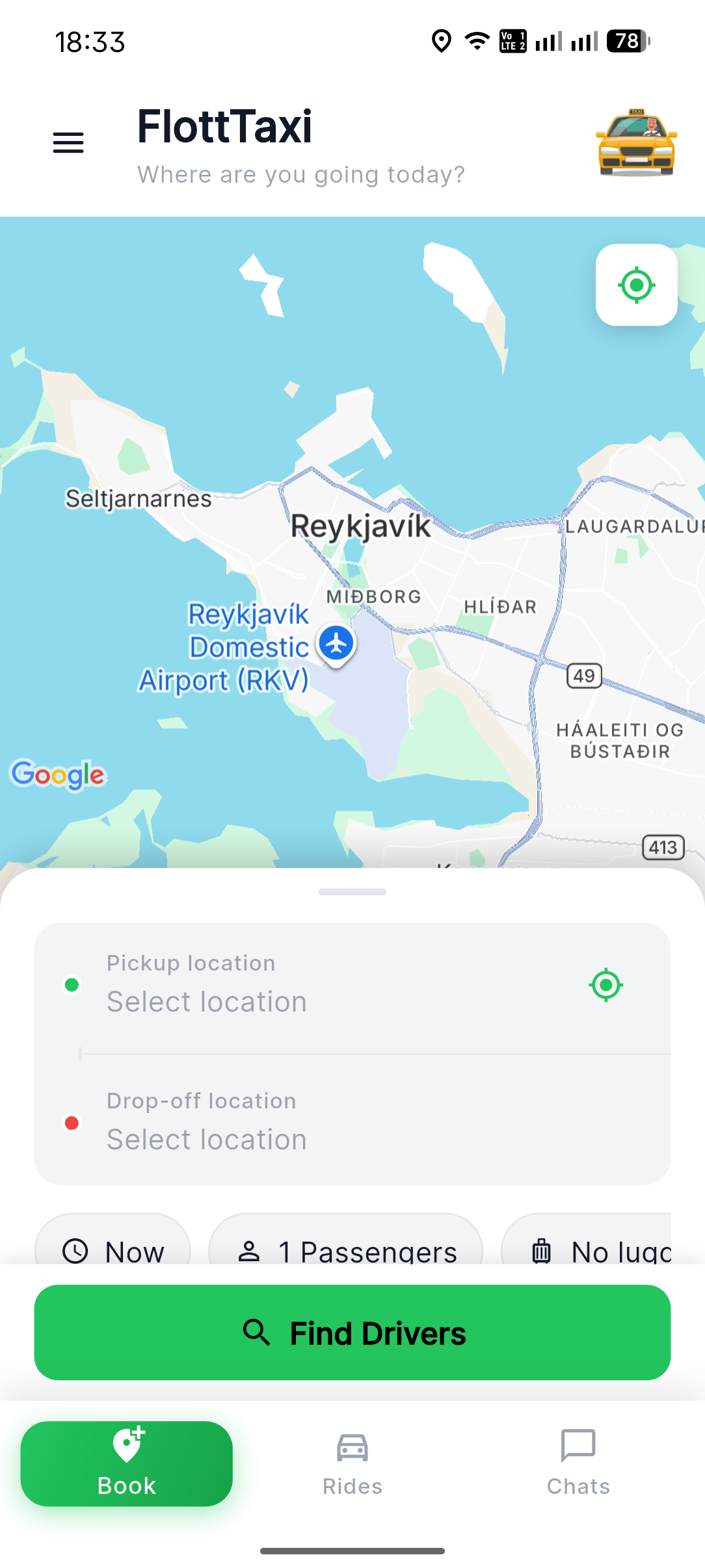Center map on current location
Viewport: 705px width, 1568px height.
click(635, 285)
